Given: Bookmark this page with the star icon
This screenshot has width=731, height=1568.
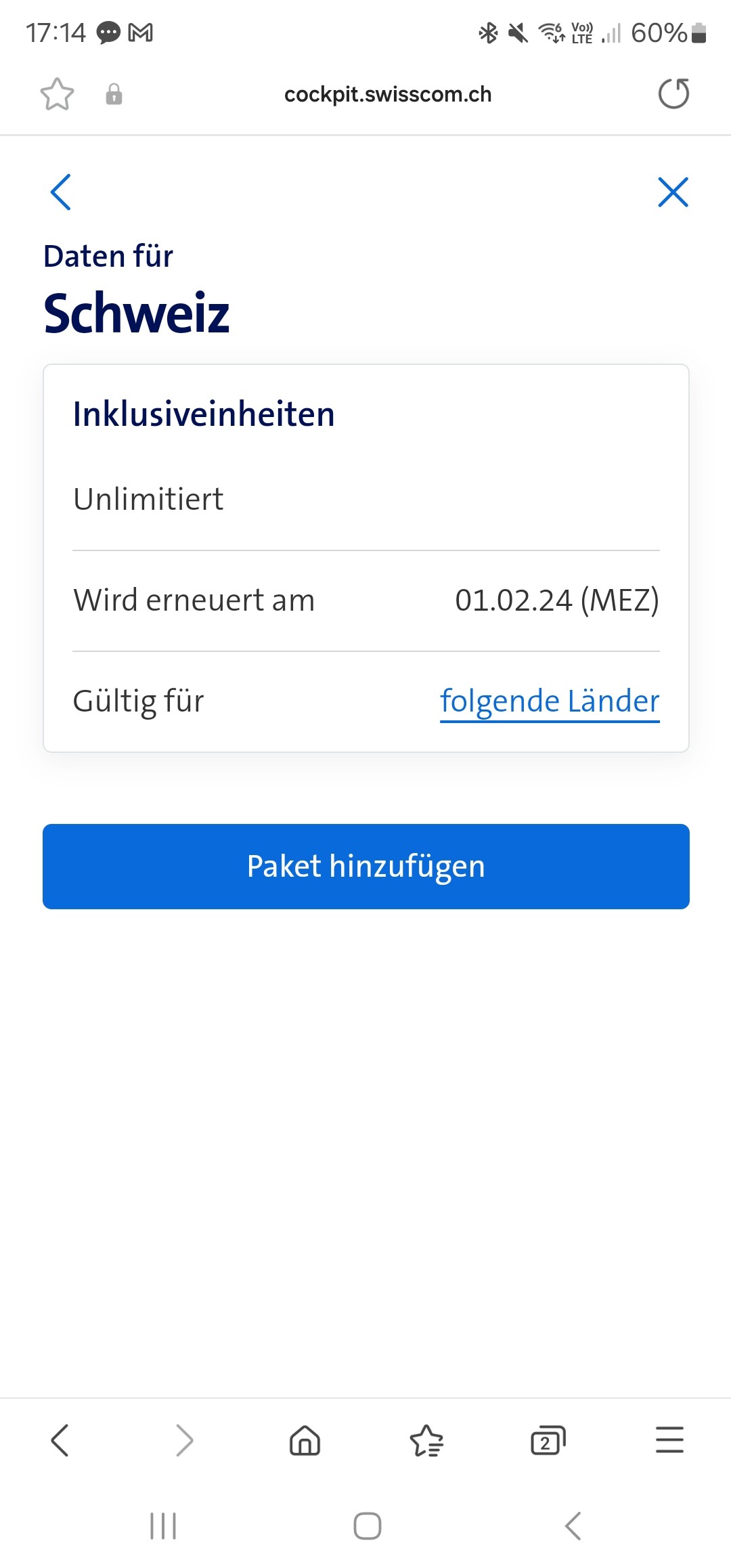Looking at the screenshot, I should click(57, 94).
